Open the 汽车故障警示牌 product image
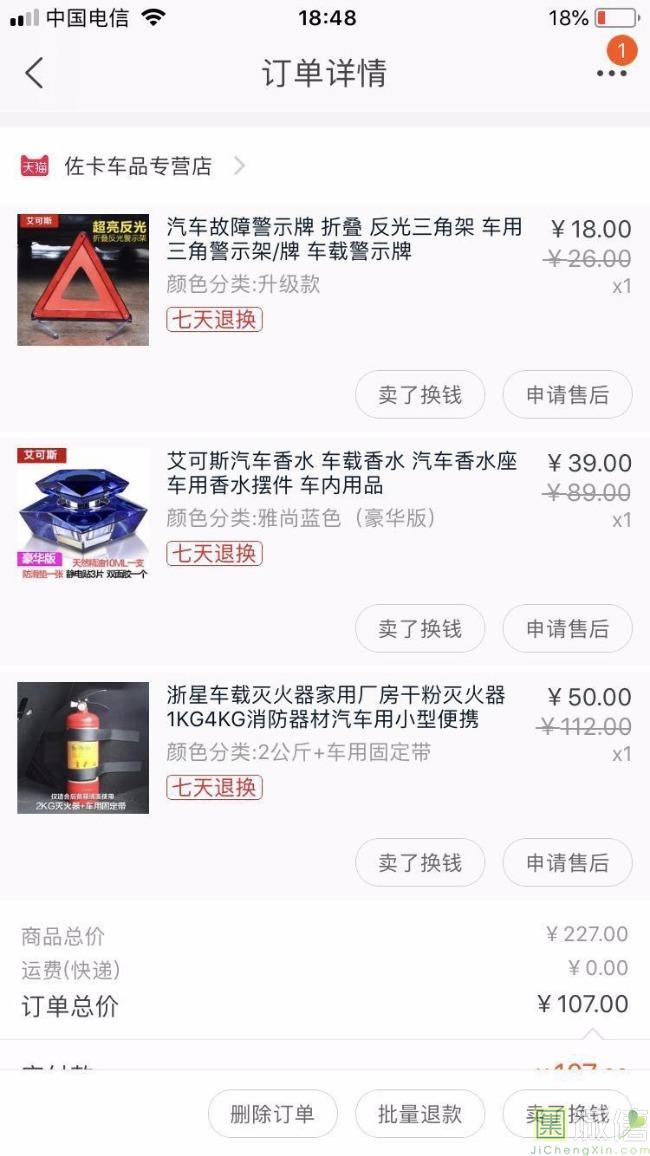The width and height of the screenshot is (650, 1156). tap(83, 279)
